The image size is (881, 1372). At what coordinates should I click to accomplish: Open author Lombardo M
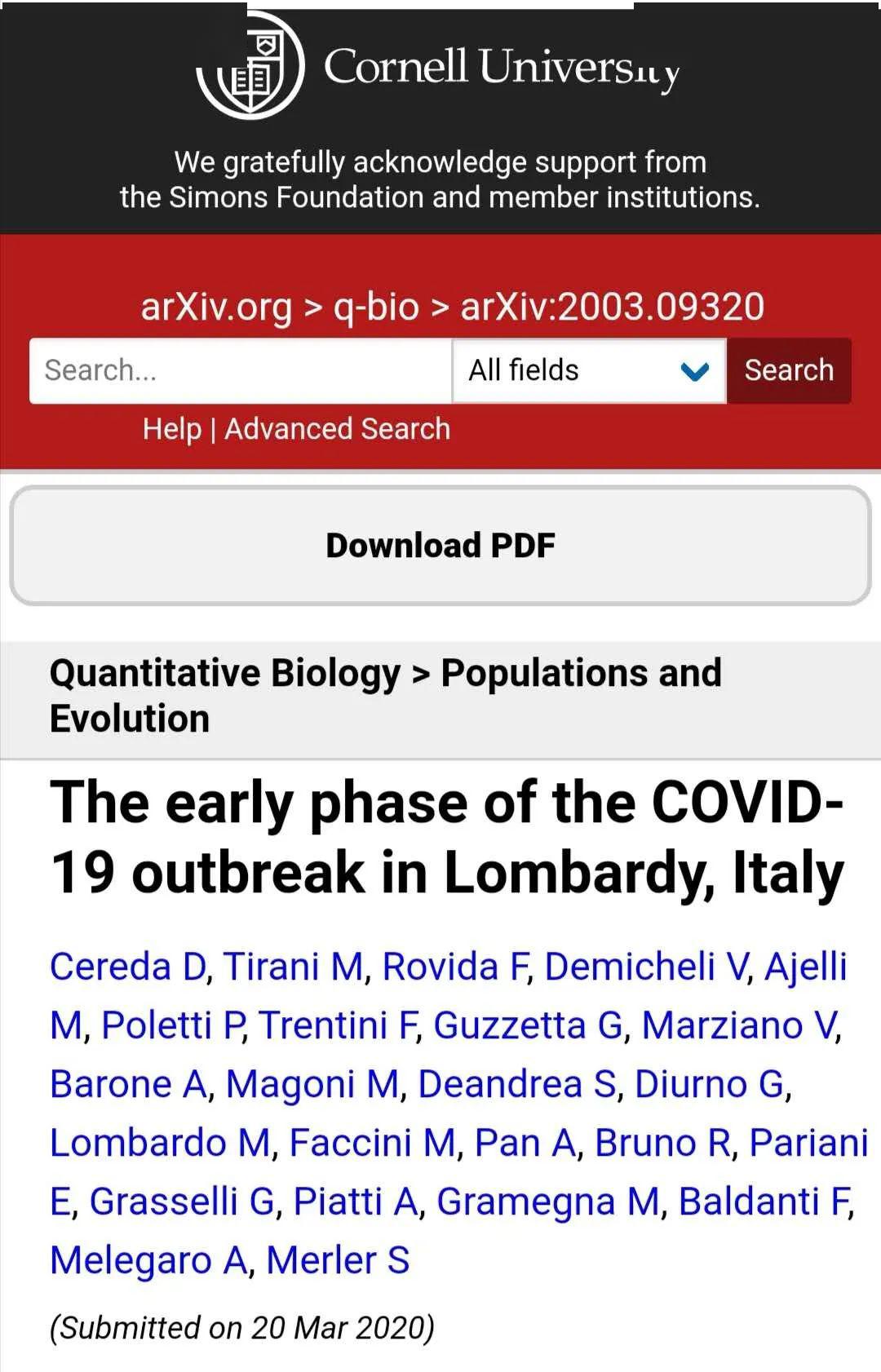click(x=160, y=1143)
